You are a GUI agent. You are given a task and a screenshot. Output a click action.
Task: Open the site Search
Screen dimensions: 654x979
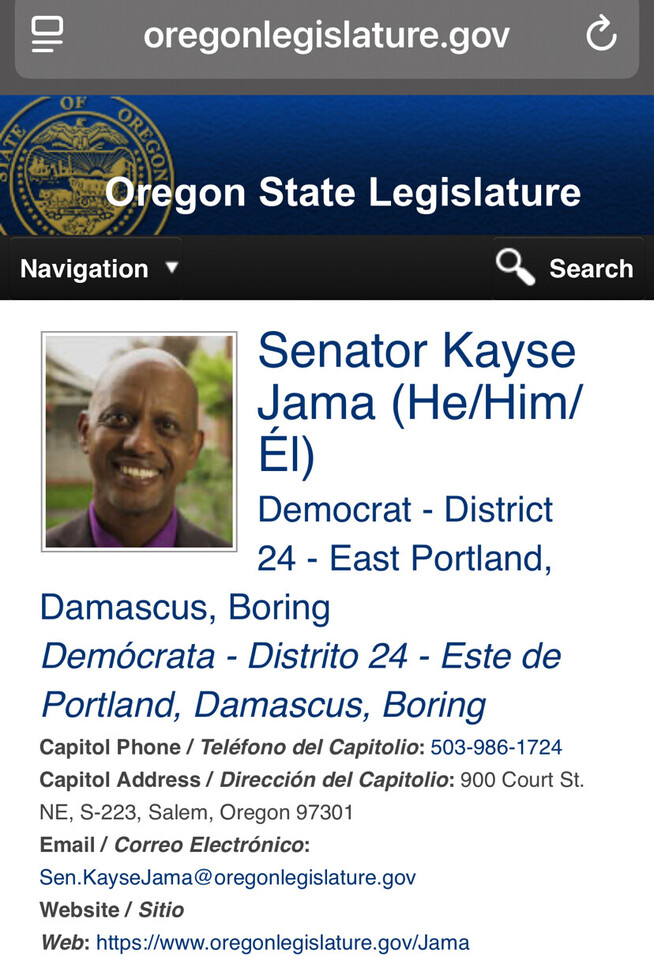point(567,268)
